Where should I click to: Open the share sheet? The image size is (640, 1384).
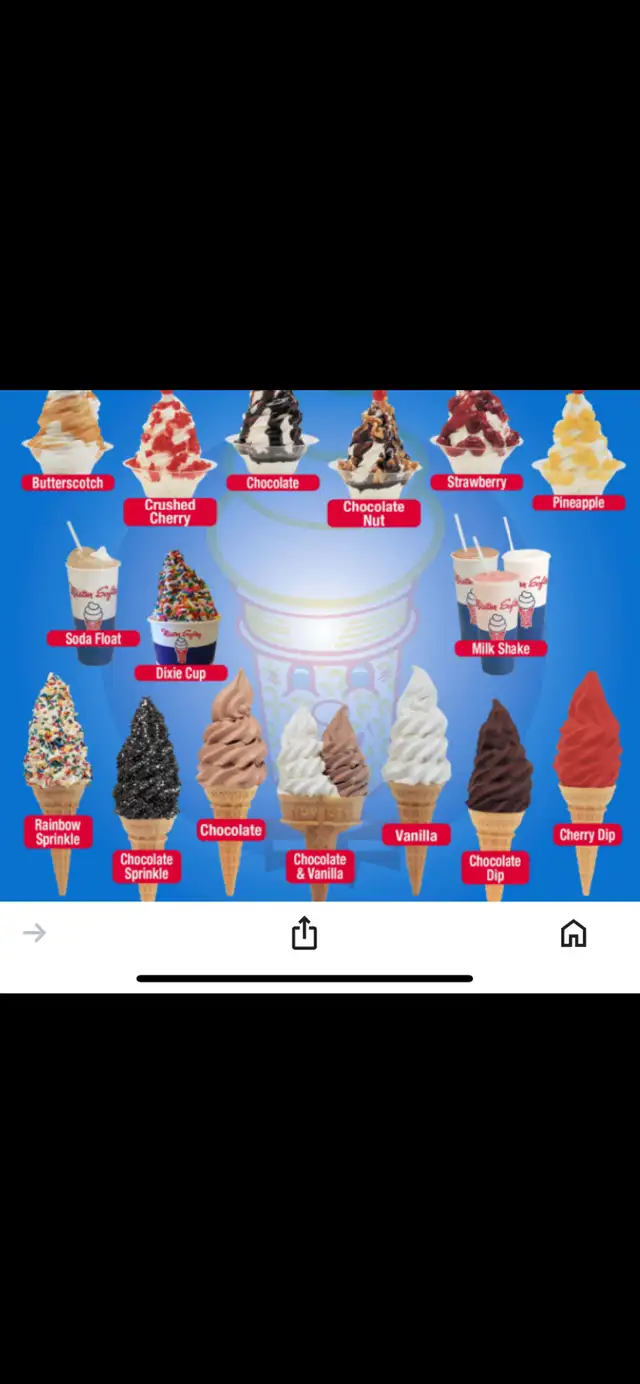pos(304,933)
